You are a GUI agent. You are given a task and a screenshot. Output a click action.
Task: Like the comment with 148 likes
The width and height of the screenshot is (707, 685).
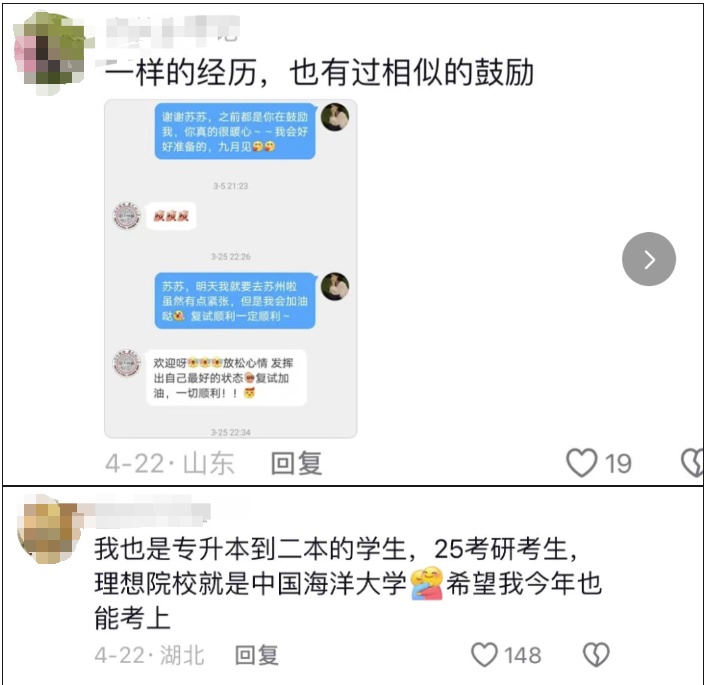tap(485, 655)
